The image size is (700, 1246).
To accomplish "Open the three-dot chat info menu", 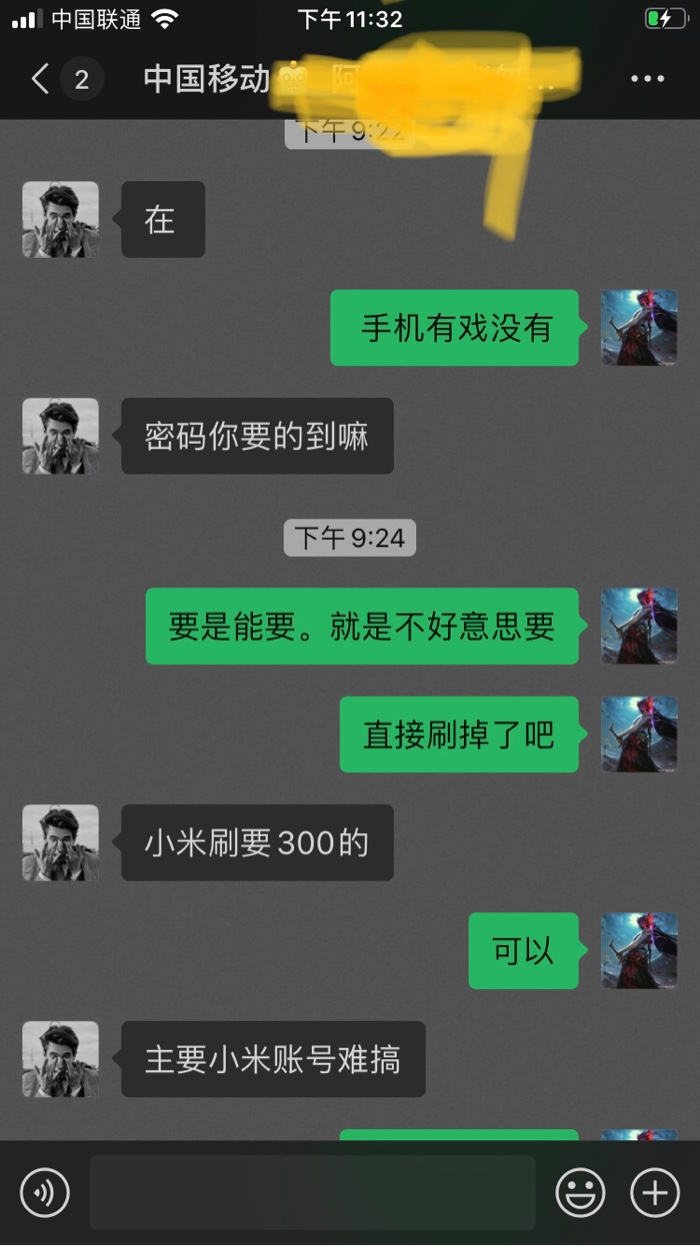I will pyautogui.click(x=647, y=79).
